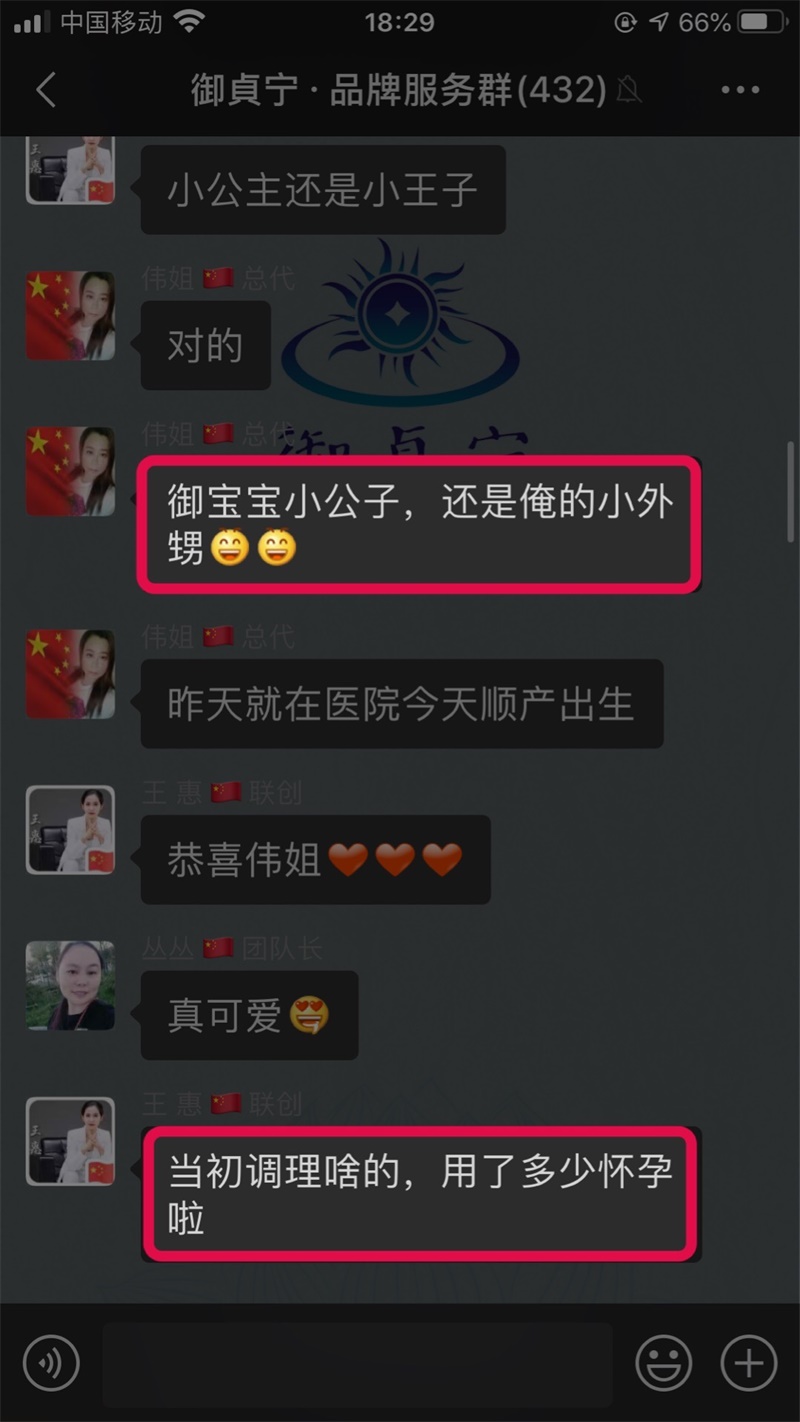Screen dimensions: 800x1422
Task: Switch to voice message input
Action: click(x=51, y=1363)
